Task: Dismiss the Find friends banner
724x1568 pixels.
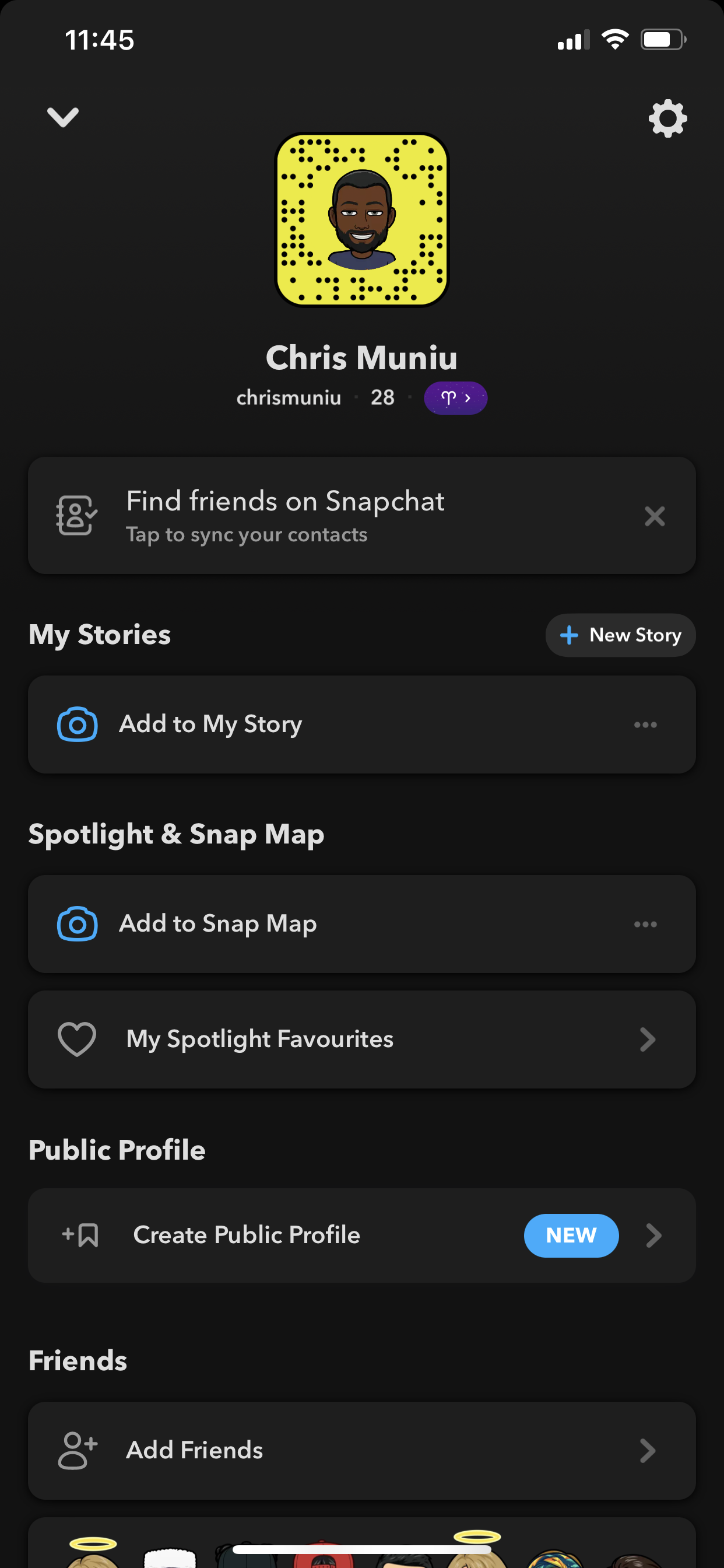Action: (x=655, y=516)
